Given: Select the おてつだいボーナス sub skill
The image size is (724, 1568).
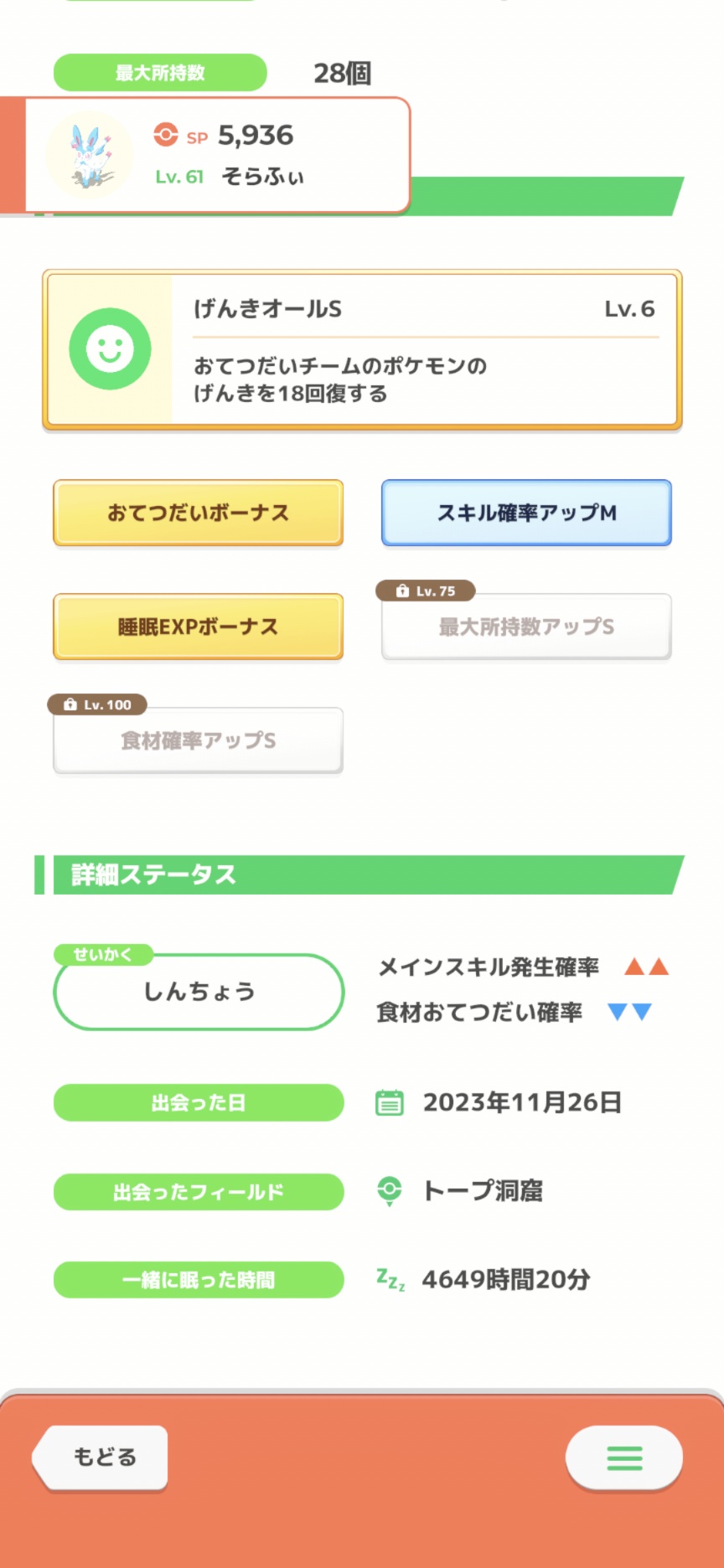Looking at the screenshot, I should click(x=198, y=513).
